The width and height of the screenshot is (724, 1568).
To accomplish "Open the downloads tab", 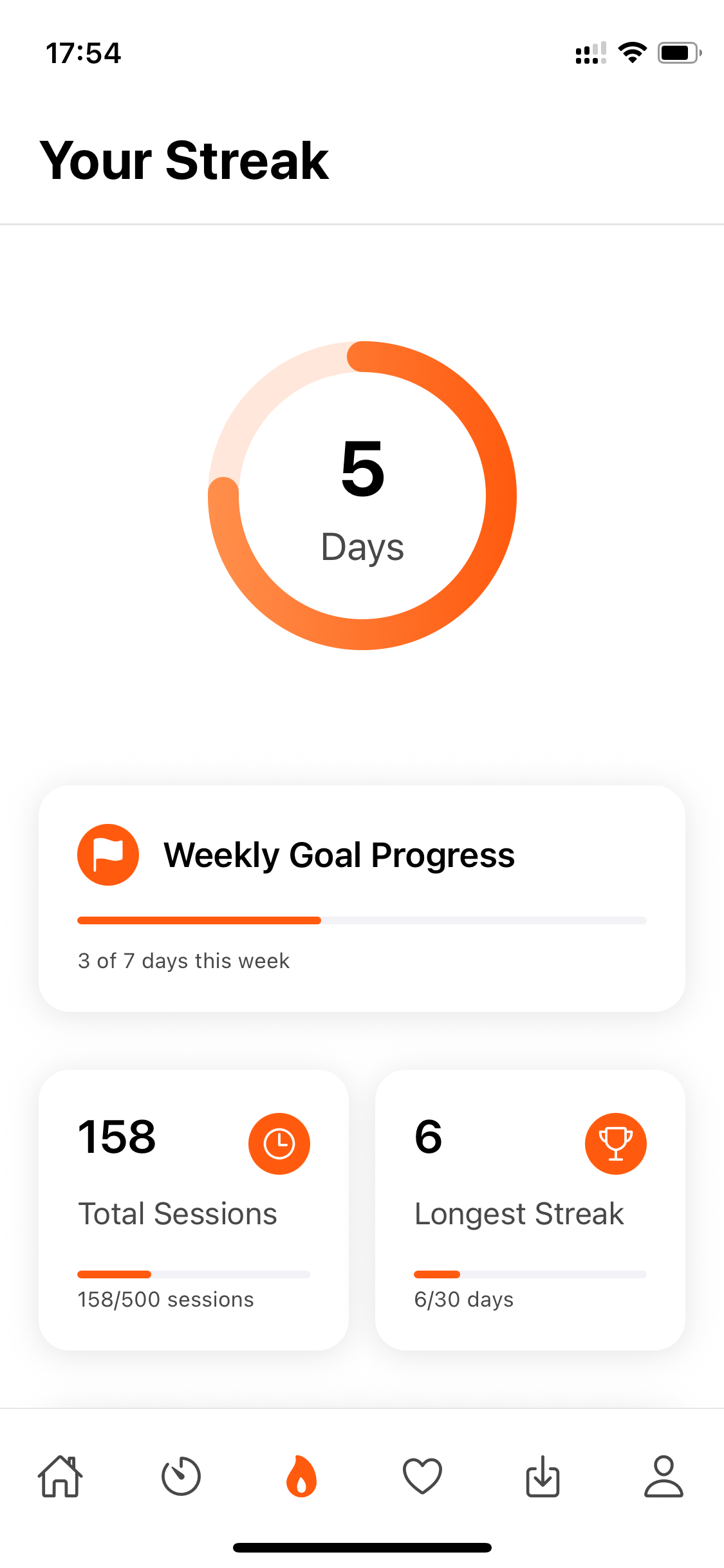I will [543, 1476].
